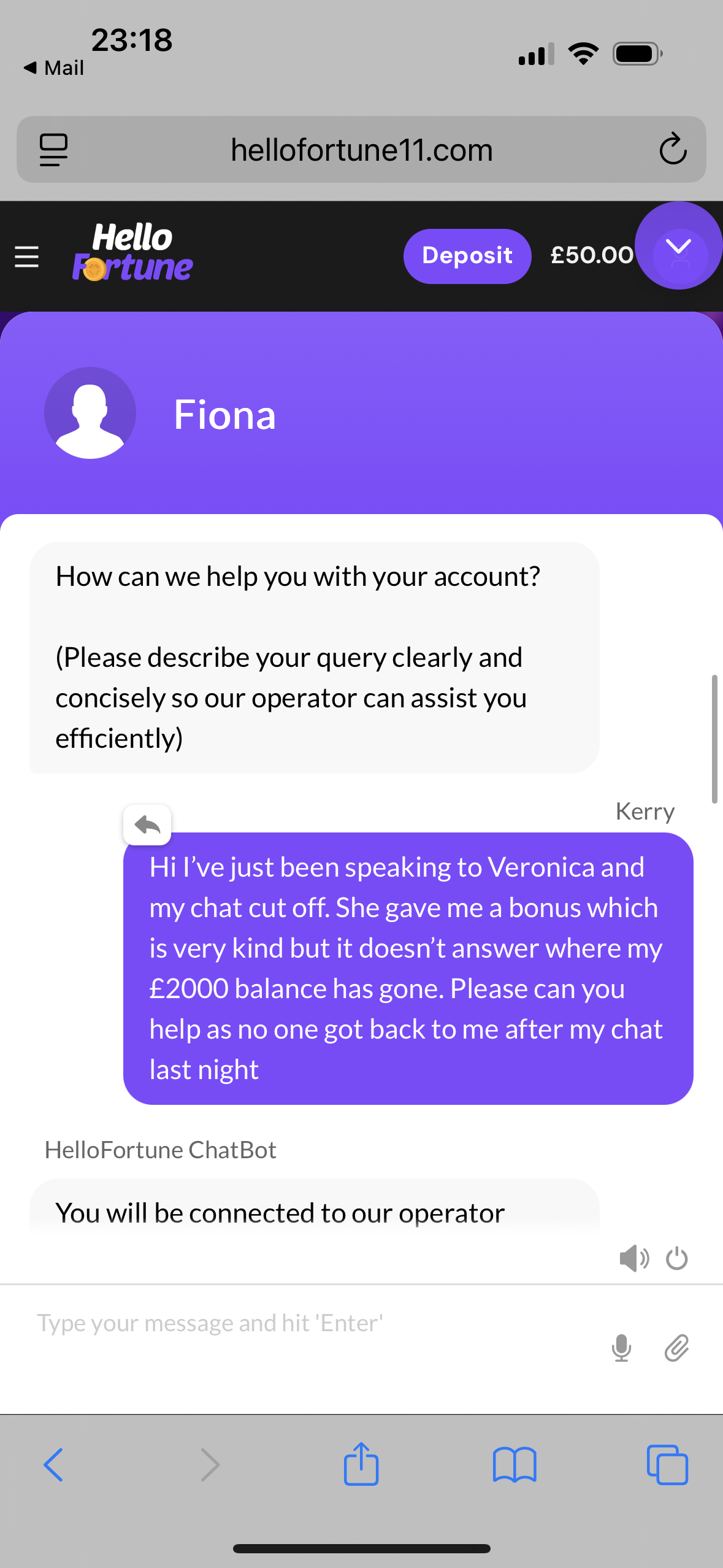
Task: Minimize the chat with the chevron button
Action: pyautogui.click(x=678, y=247)
